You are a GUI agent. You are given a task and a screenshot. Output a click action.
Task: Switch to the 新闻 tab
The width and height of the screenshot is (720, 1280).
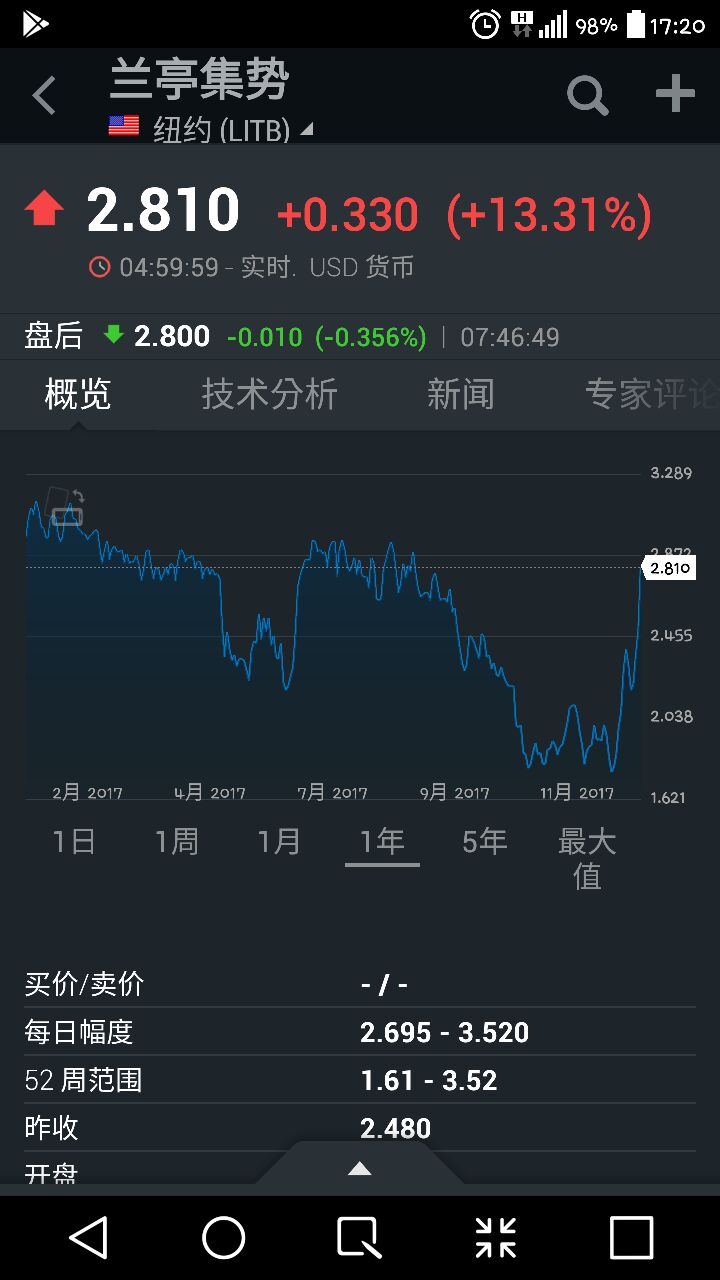[x=460, y=394]
